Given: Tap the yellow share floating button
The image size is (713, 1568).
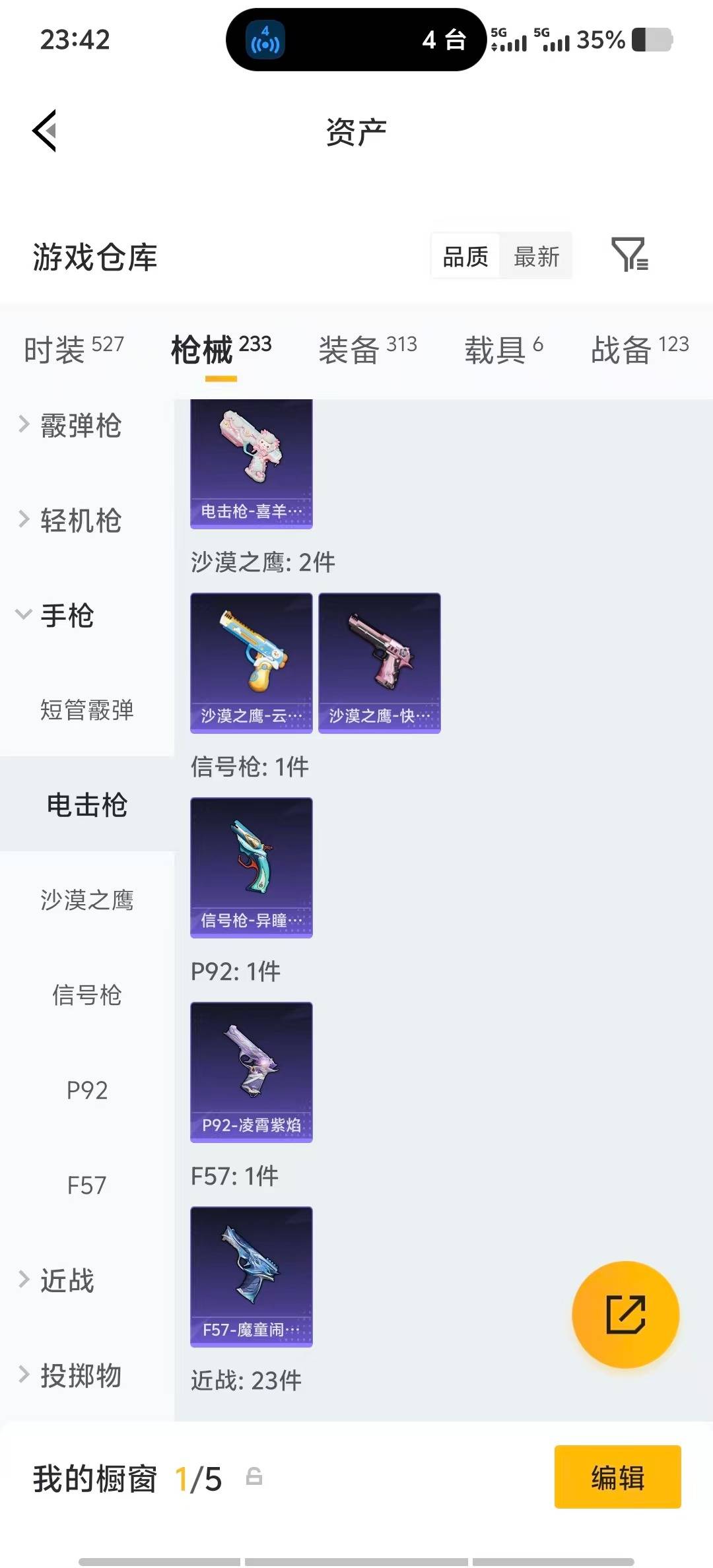Looking at the screenshot, I should (626, 1315).
